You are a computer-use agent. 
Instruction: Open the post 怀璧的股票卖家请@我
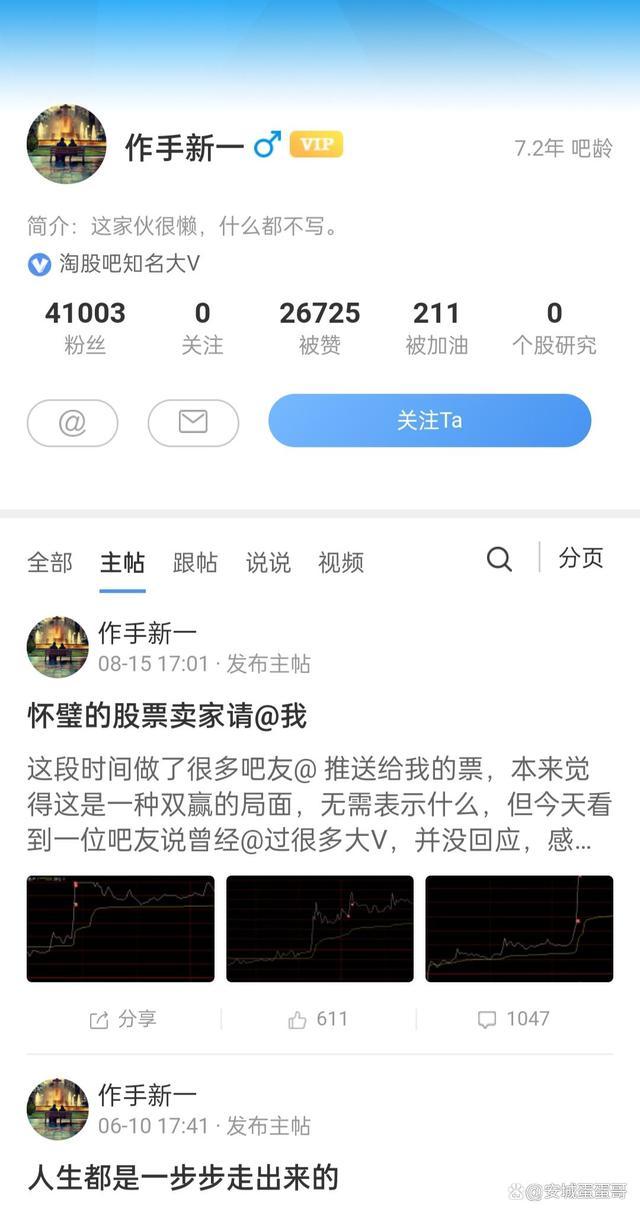tap(167, 716)
